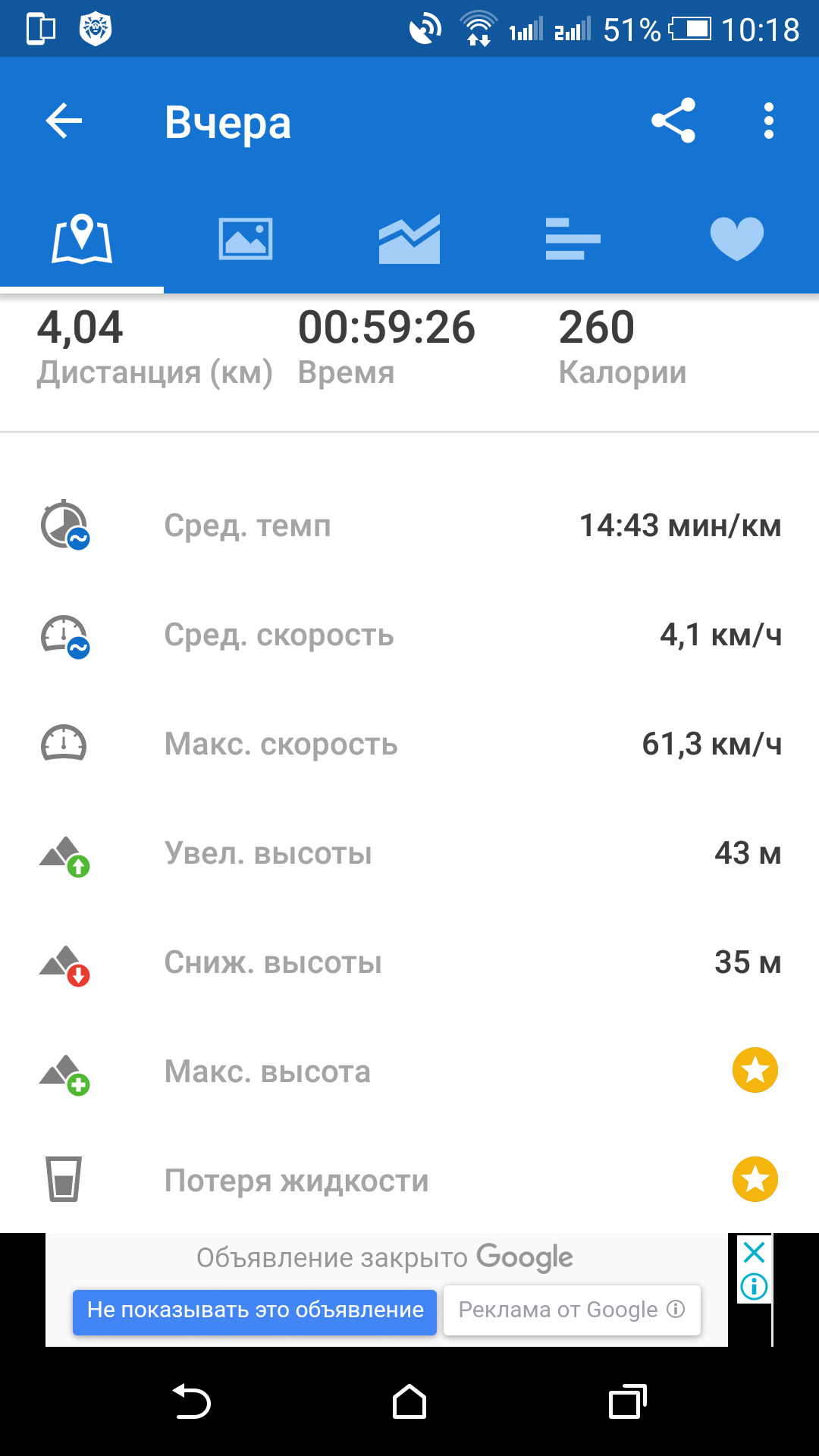This screenshot has height=1456, width=819.
Task: Share yesterday's workout
Action: (x=673, y=121)
